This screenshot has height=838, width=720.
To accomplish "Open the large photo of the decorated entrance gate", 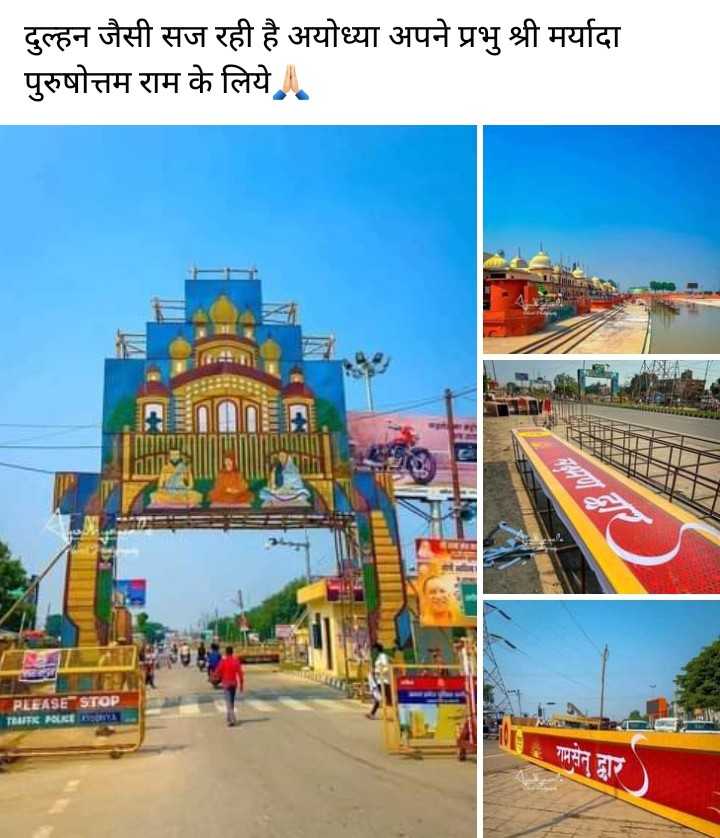I will pos(238,480).
